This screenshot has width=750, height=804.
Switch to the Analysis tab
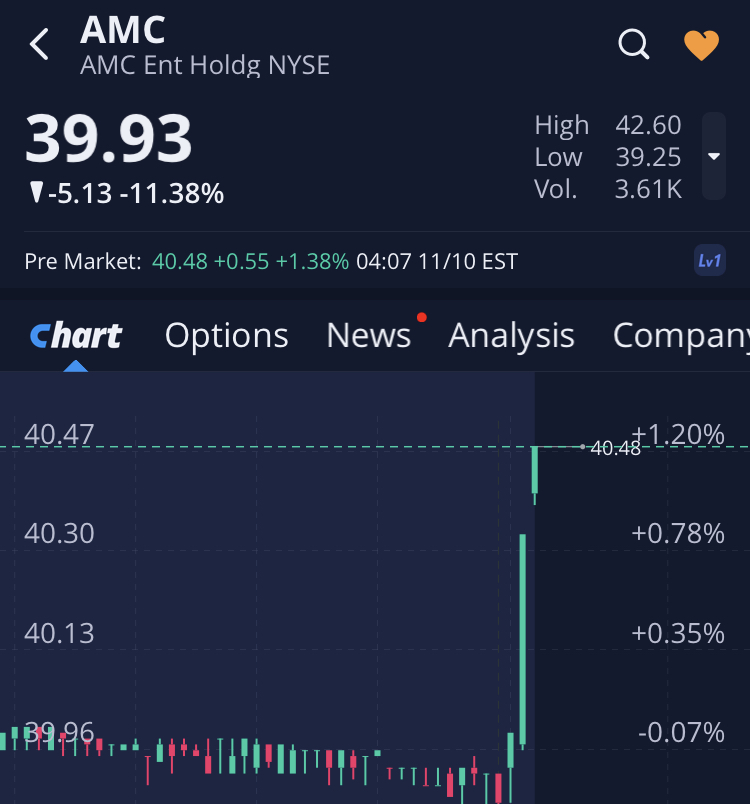coord(511,336)
